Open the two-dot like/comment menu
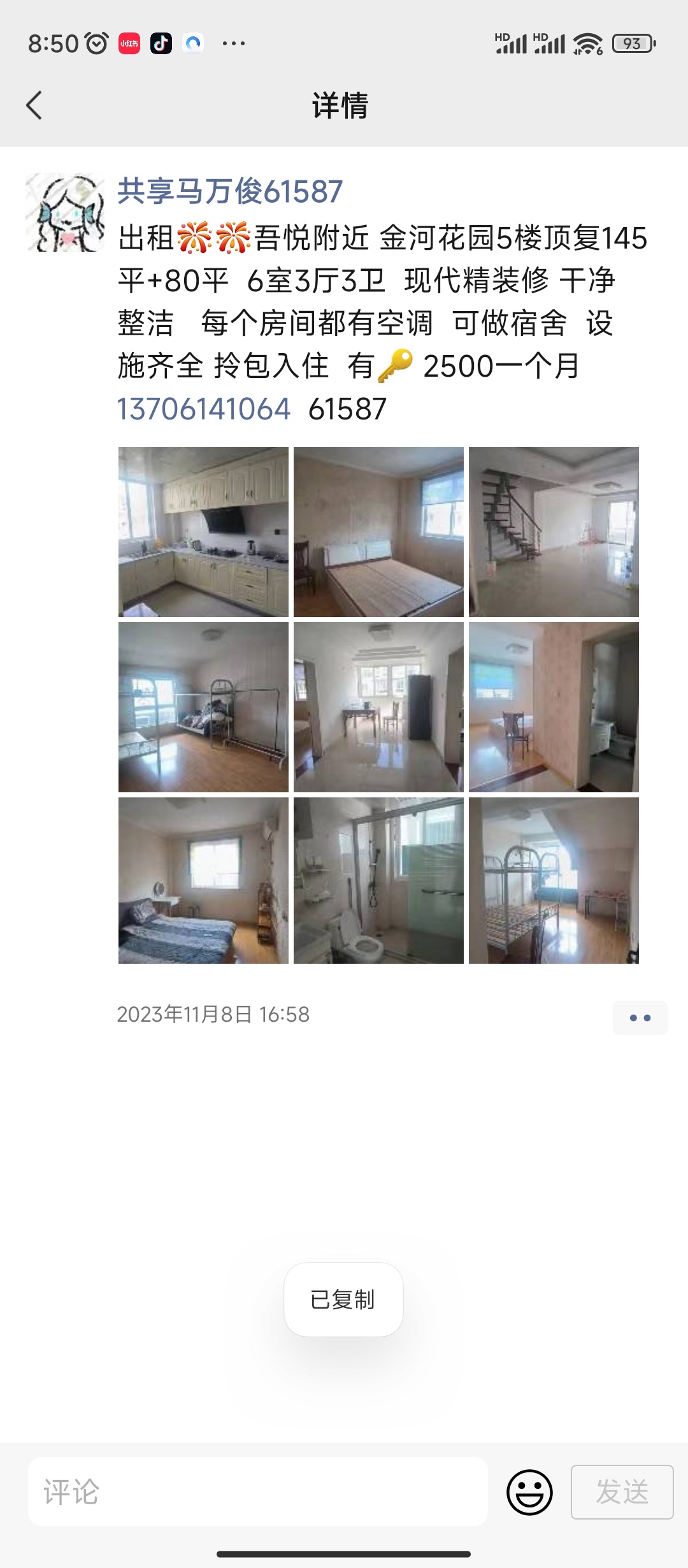This screenshot has width=688, height=1568. coord(640,1017)
